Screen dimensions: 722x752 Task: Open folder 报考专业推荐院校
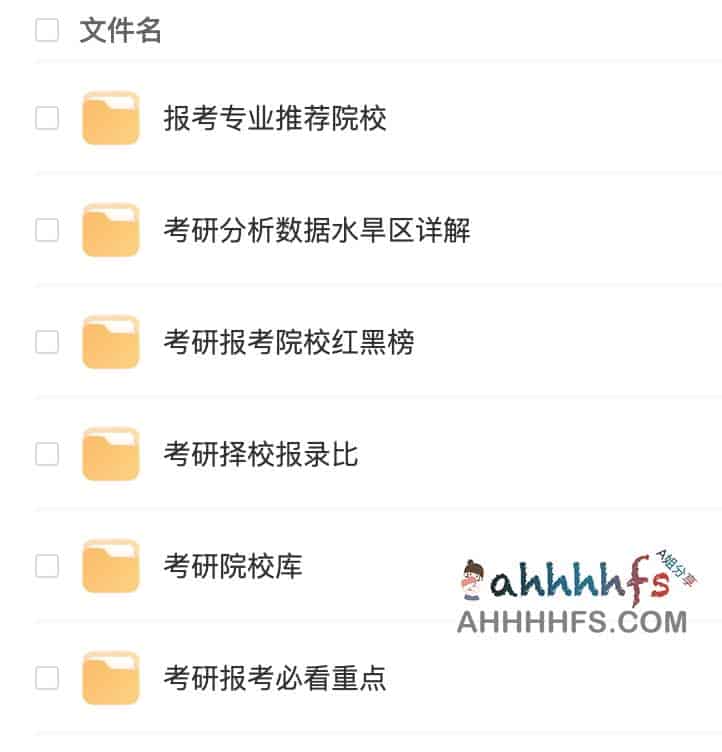tap(275, 119)
